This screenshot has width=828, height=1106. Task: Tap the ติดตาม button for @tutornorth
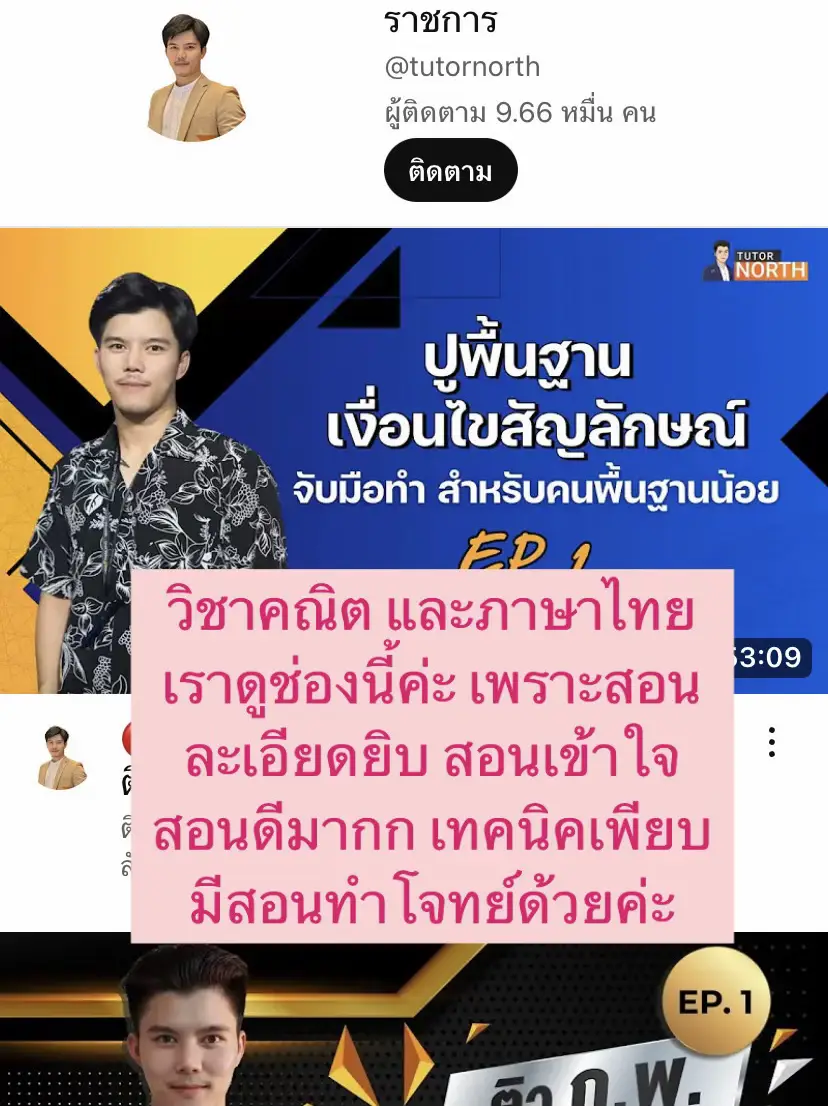tap(450, 171)
